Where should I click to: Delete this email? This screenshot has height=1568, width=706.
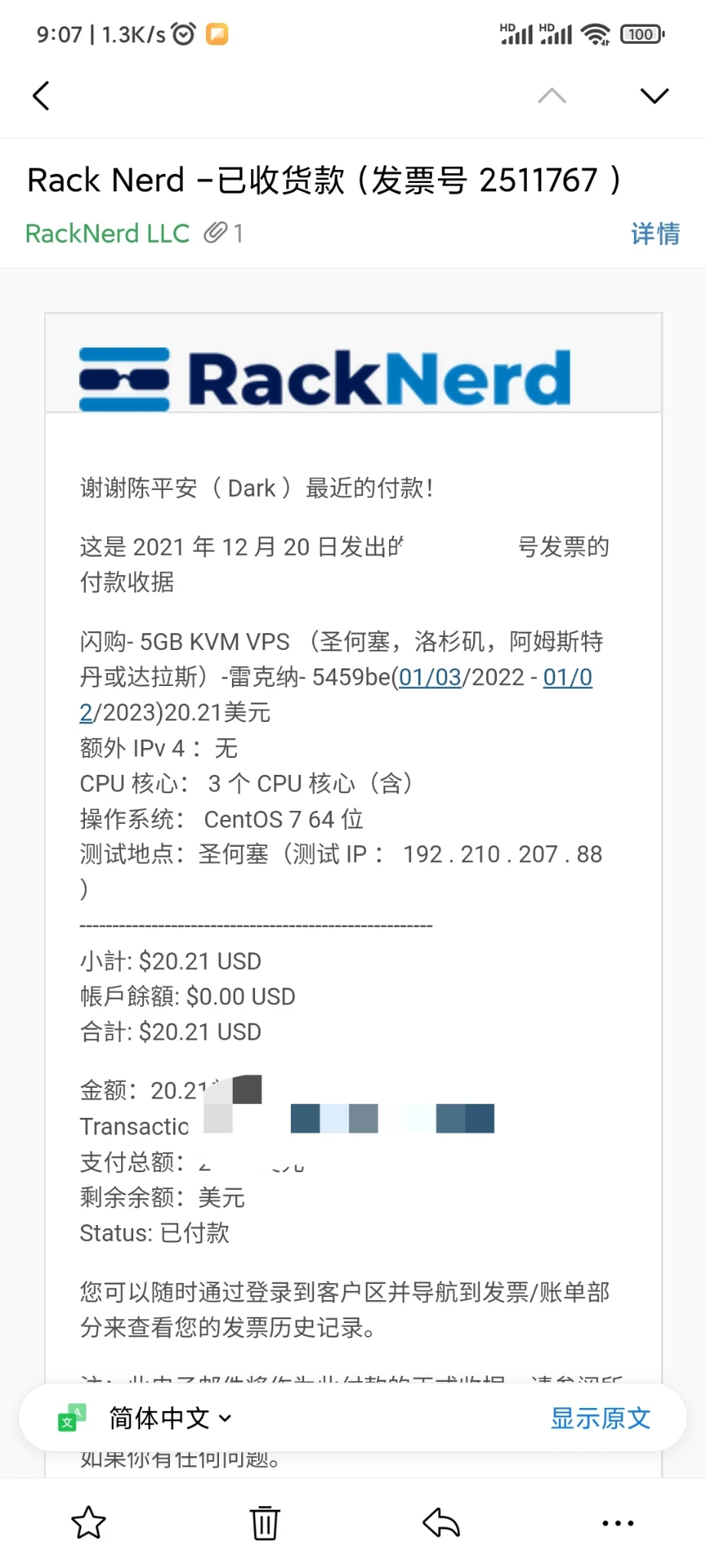pyautogui.click(x=265, y=1523)
